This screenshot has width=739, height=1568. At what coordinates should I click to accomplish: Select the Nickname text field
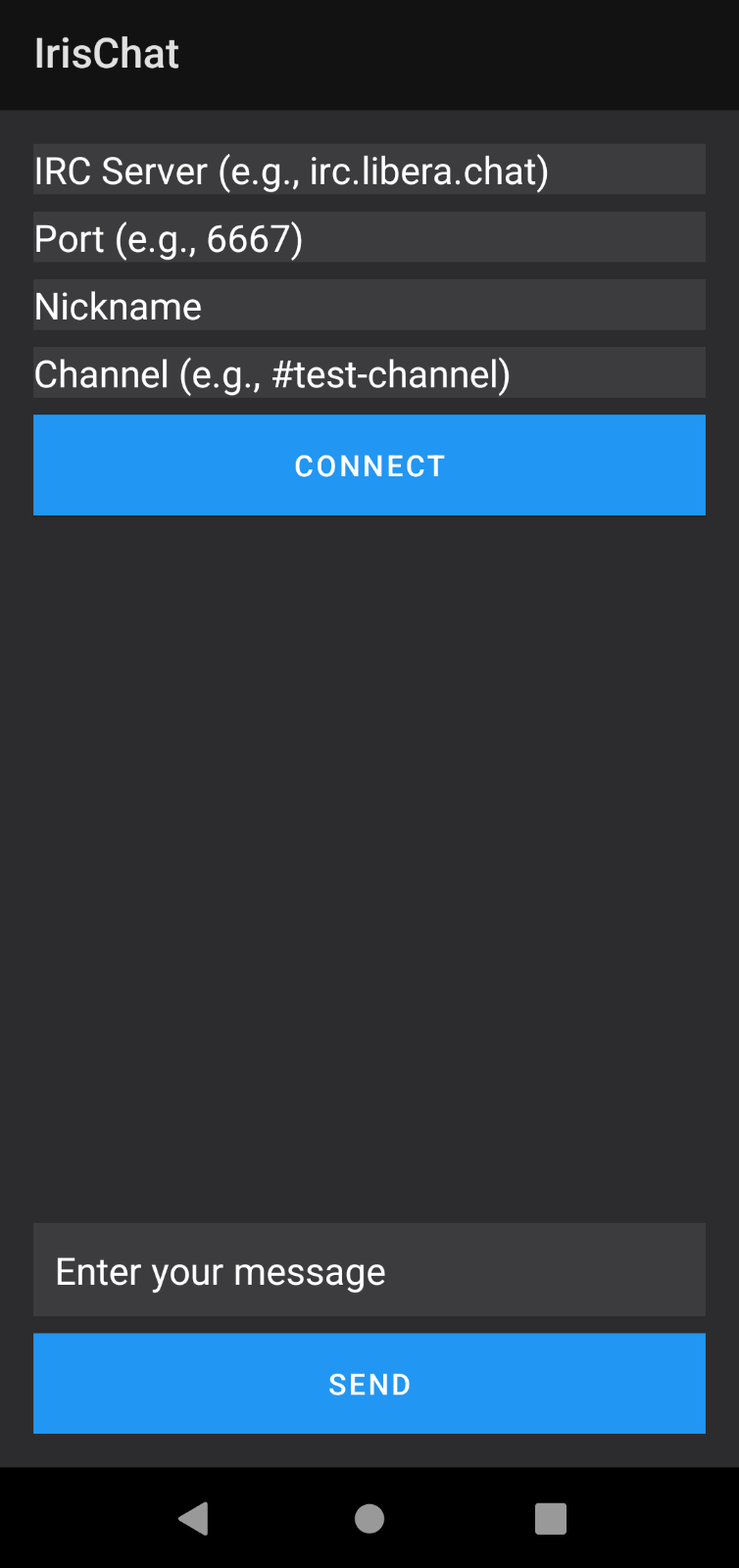click(369, 305)
